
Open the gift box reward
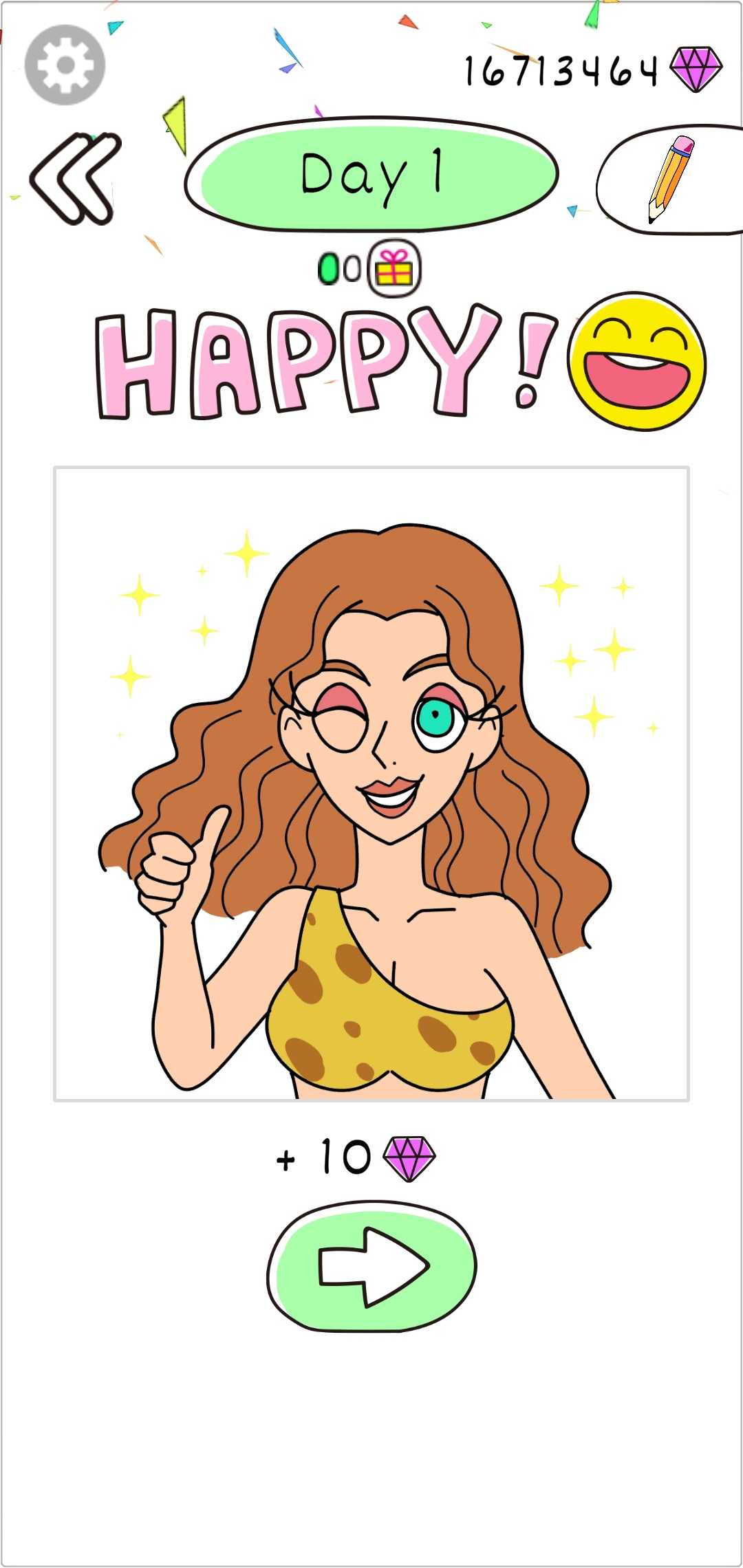pos(394,268)
